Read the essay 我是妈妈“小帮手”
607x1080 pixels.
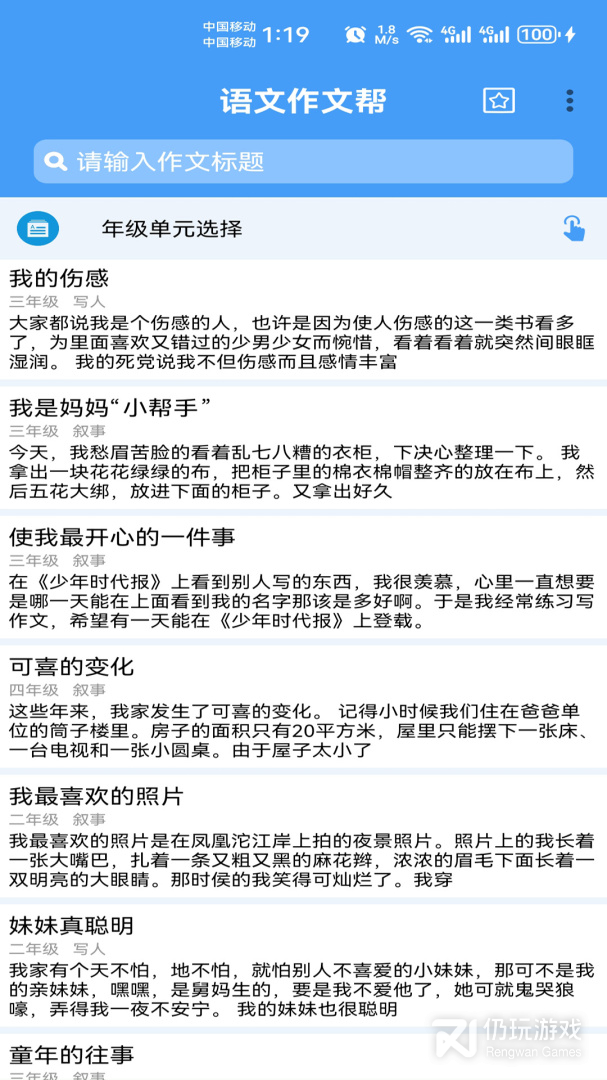tap(110, 408)
